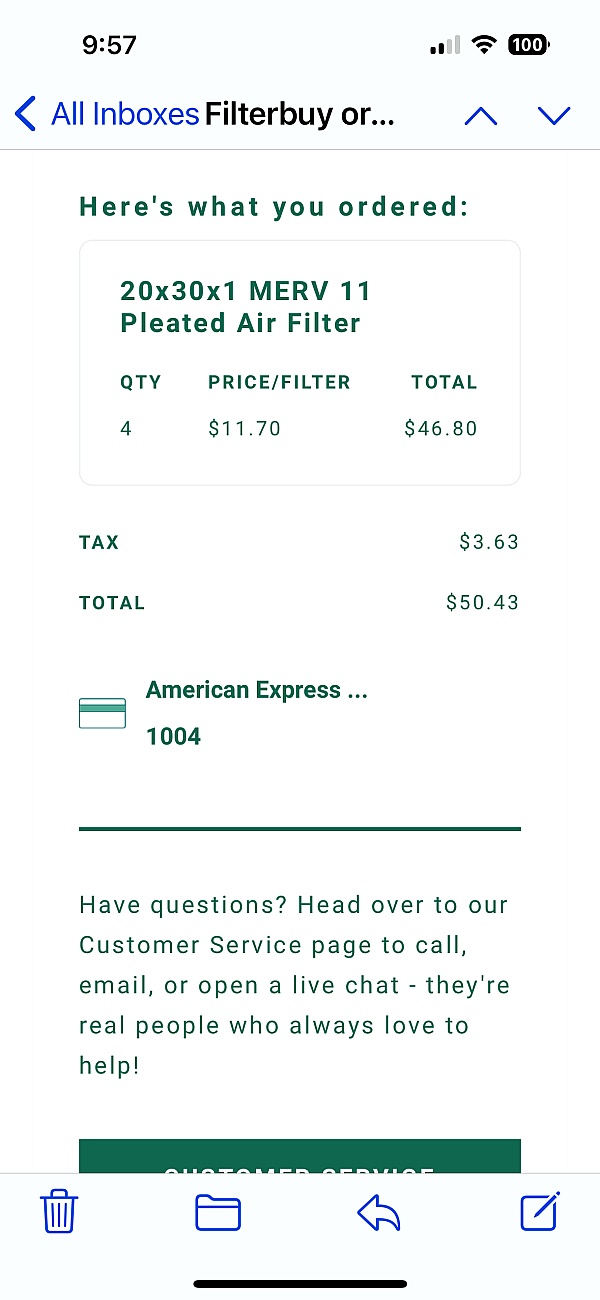Delete this email with the trash icon
Viewport: 600px width, 1300px height.
point(59,1212)
